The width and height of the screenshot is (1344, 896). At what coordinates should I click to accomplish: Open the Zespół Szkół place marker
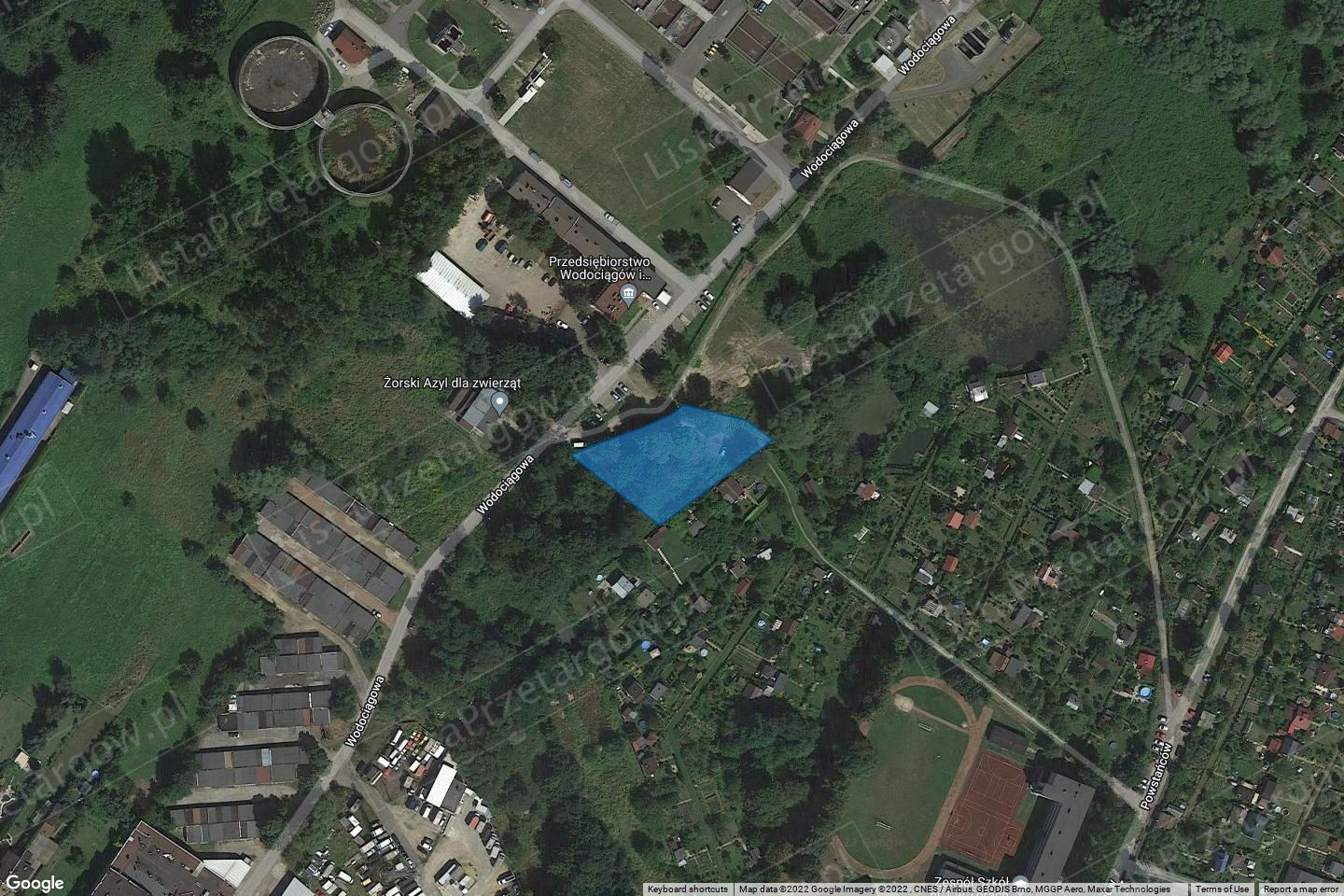coord(1021,883)
